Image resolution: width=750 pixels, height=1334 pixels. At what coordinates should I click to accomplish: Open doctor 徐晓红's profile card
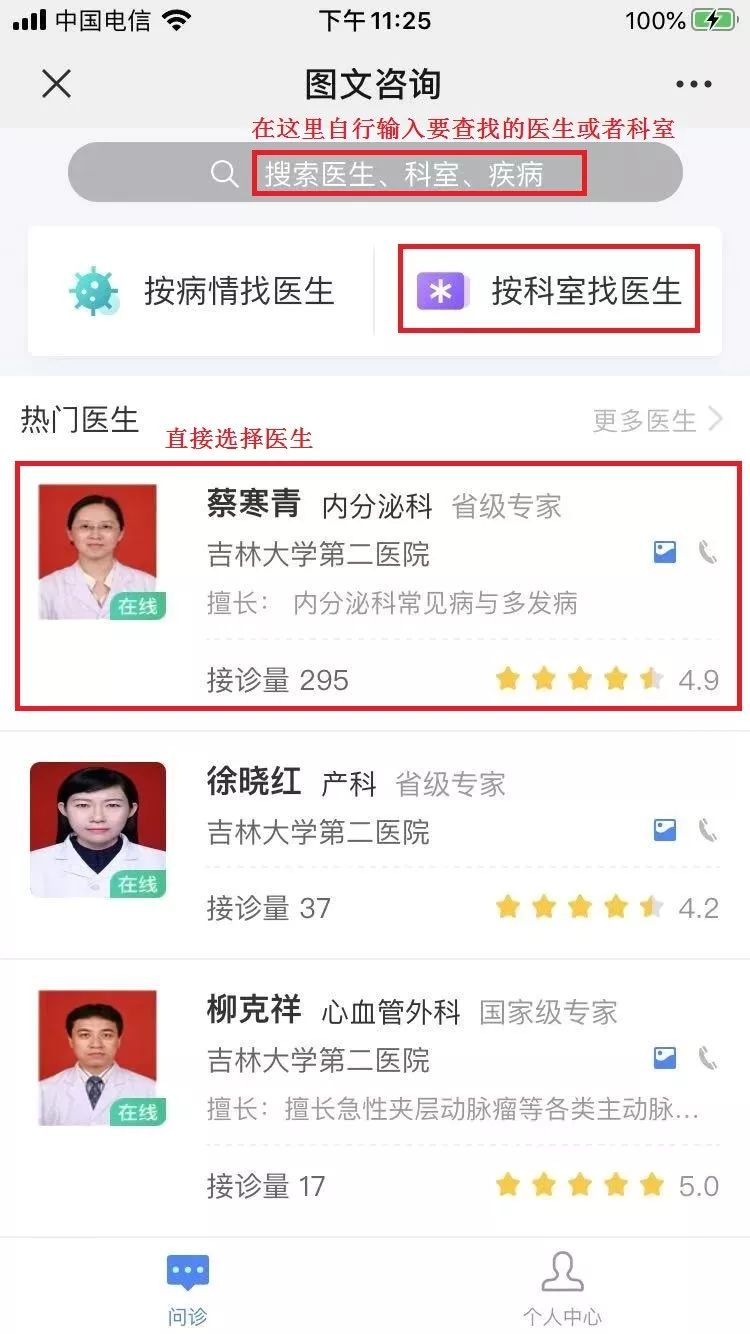coord(375,845)
